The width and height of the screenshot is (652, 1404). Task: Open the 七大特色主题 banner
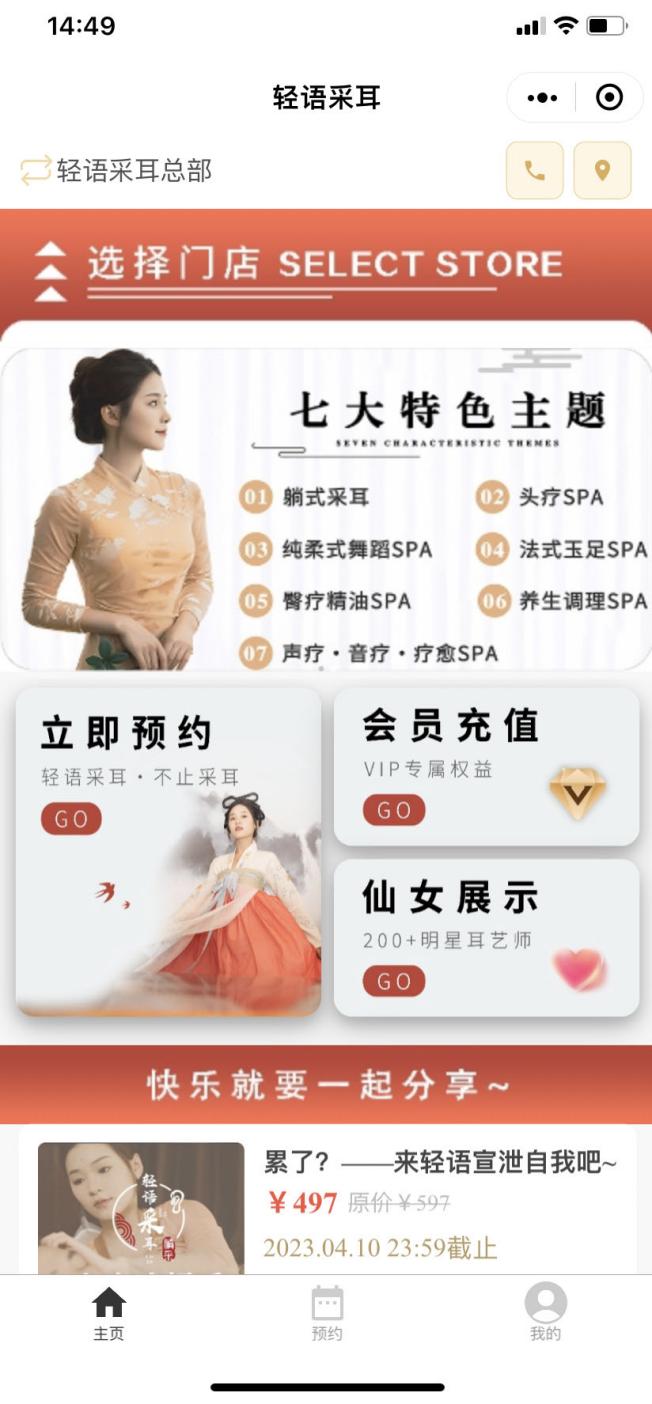pos(325,508)
